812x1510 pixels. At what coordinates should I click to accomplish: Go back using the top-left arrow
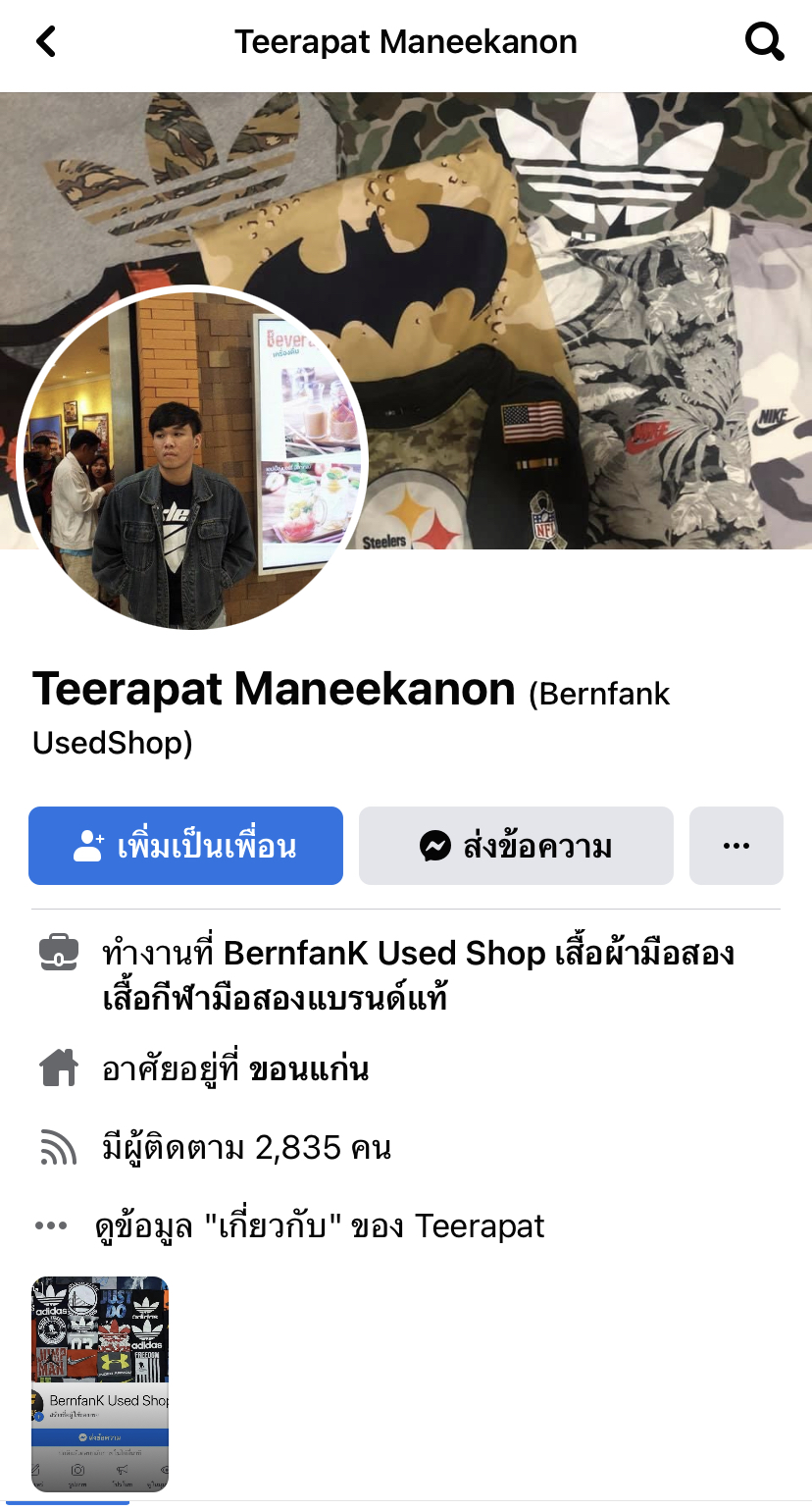pyautogui.click(x=46, y=42)
